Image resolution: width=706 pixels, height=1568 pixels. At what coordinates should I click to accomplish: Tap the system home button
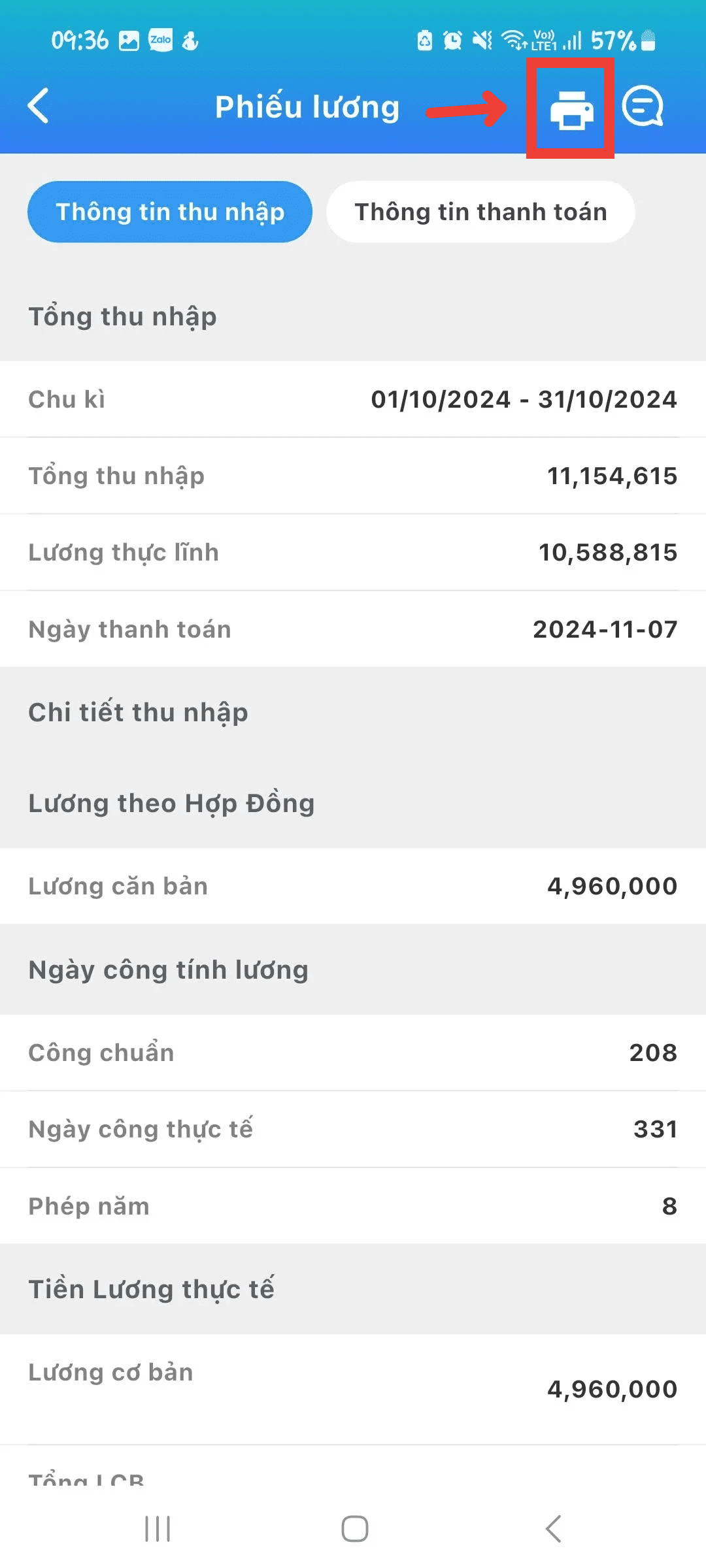point(354,1528)
